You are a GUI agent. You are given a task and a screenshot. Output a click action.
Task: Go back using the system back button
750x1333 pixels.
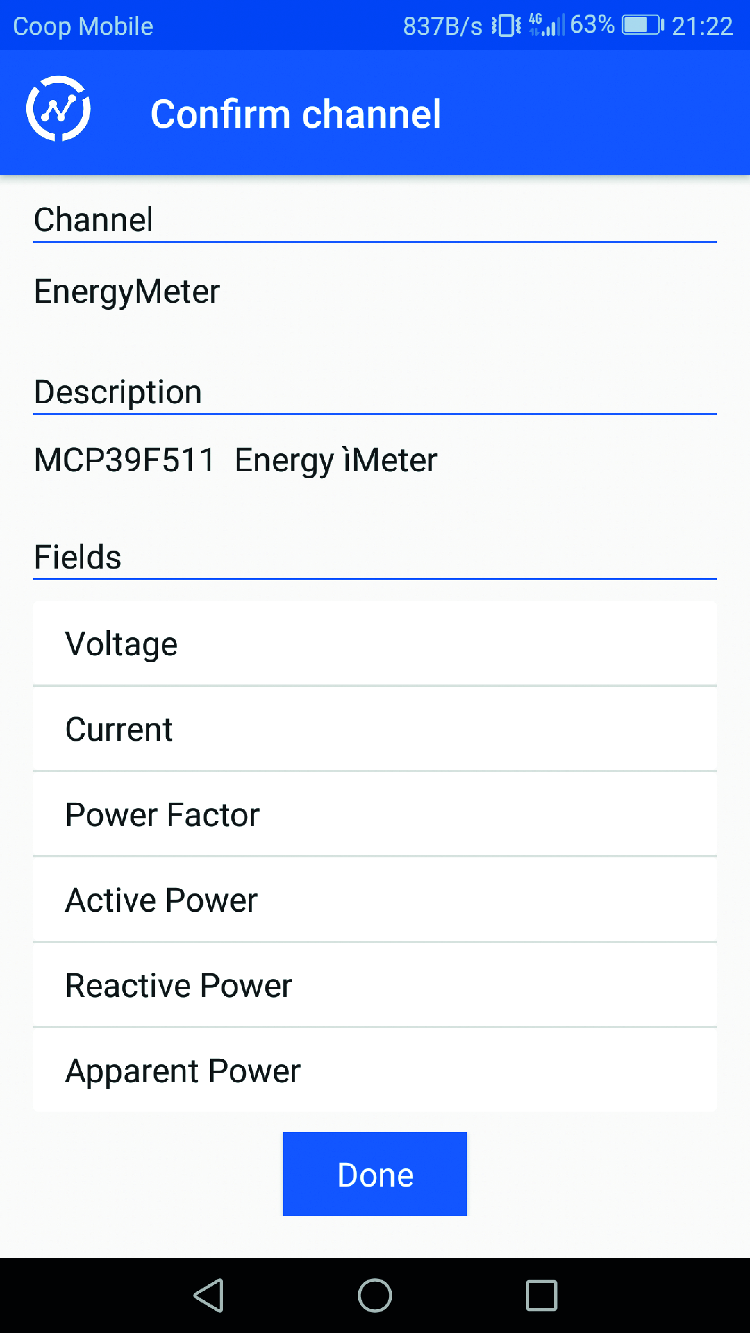coord(208,1296)
